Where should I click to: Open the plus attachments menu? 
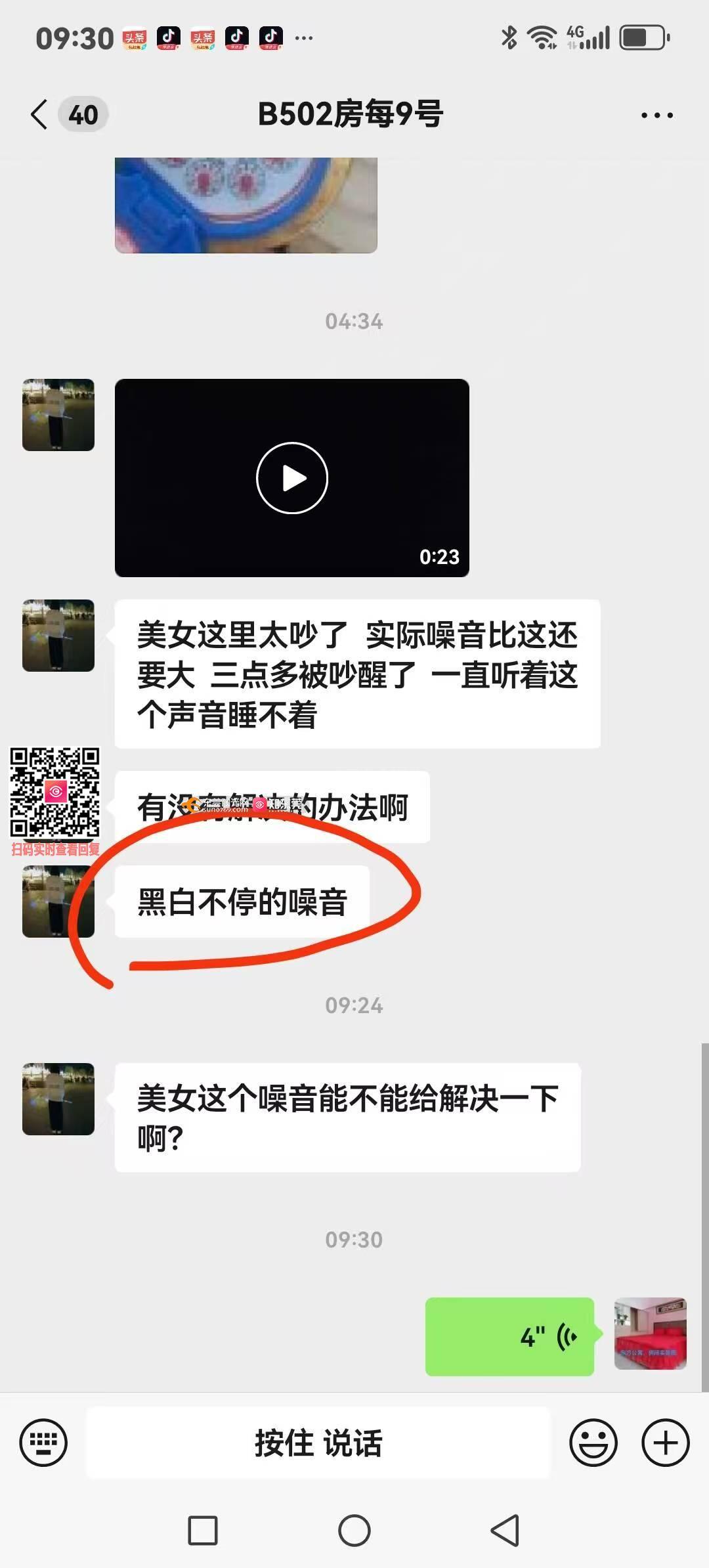tap(665, 1443)
